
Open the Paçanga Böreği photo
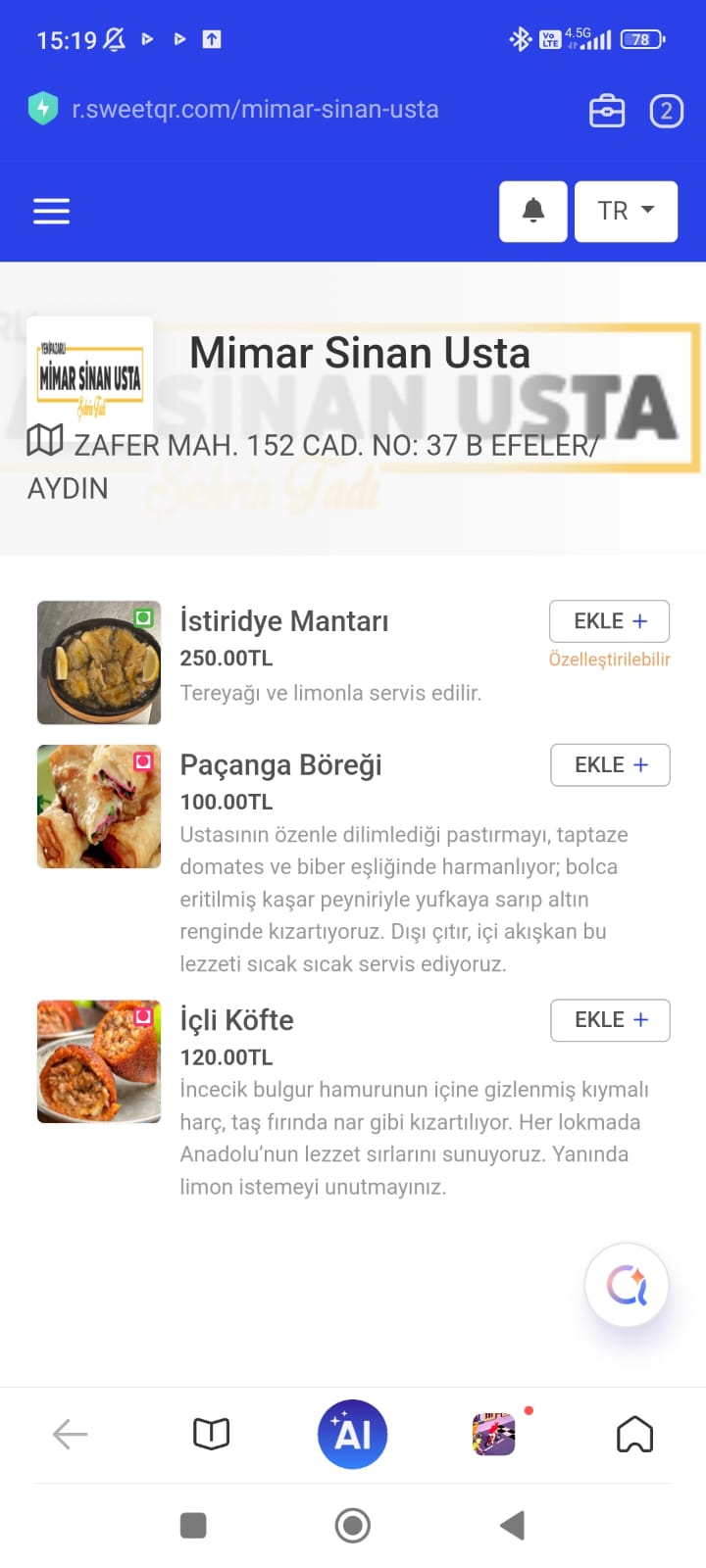pos(99,807)
